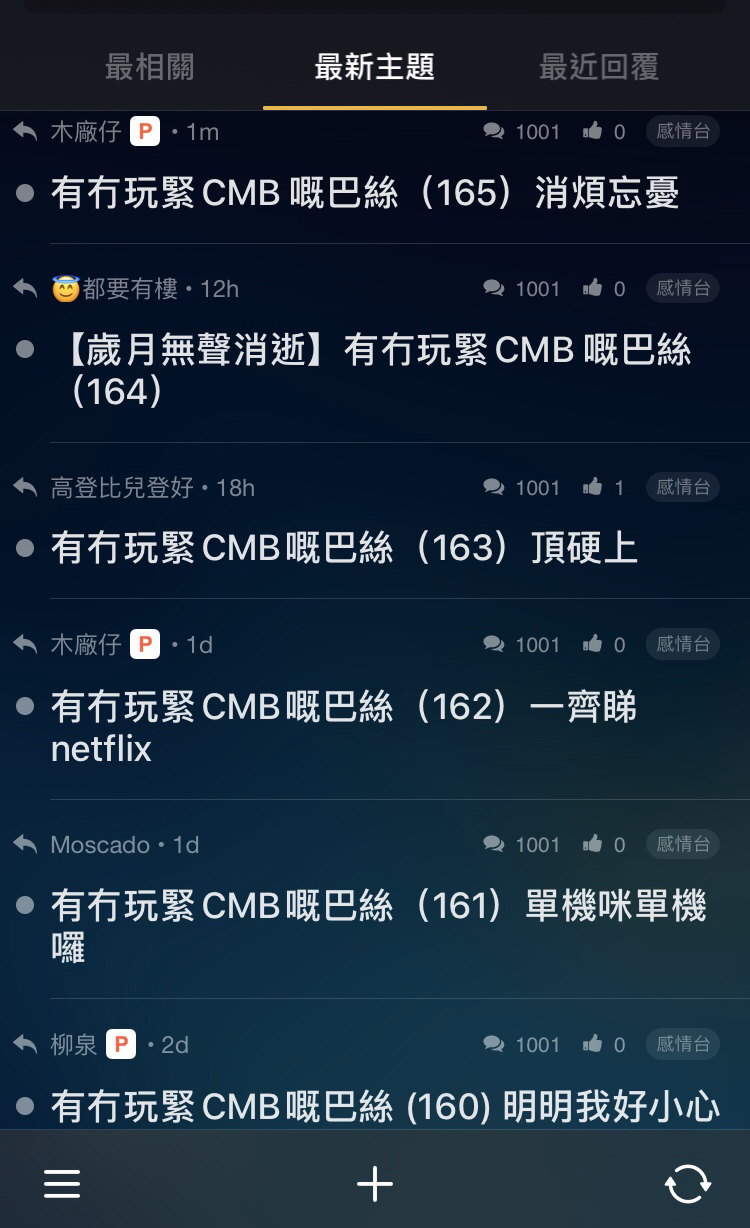Refresh the thread list
This screenshot has height=1228, width=750.
pyautogui.click(x=688, y=1184)
